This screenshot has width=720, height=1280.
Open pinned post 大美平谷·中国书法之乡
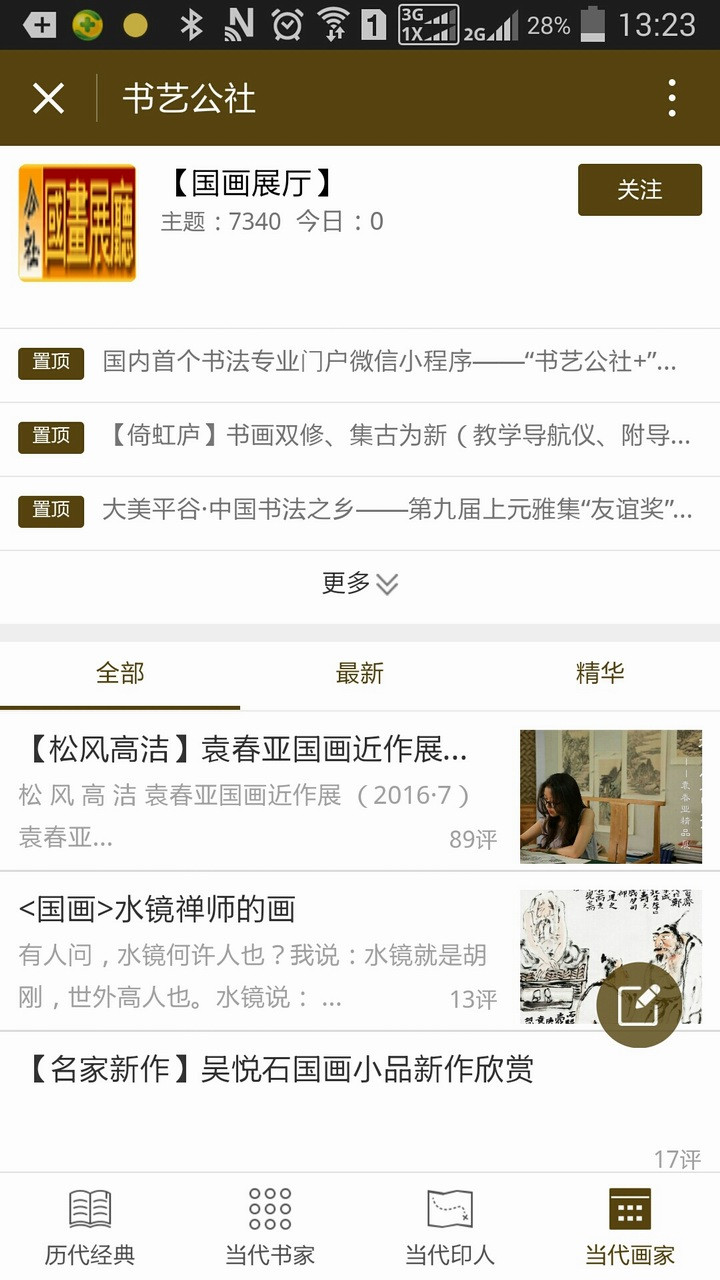point(397,510)
